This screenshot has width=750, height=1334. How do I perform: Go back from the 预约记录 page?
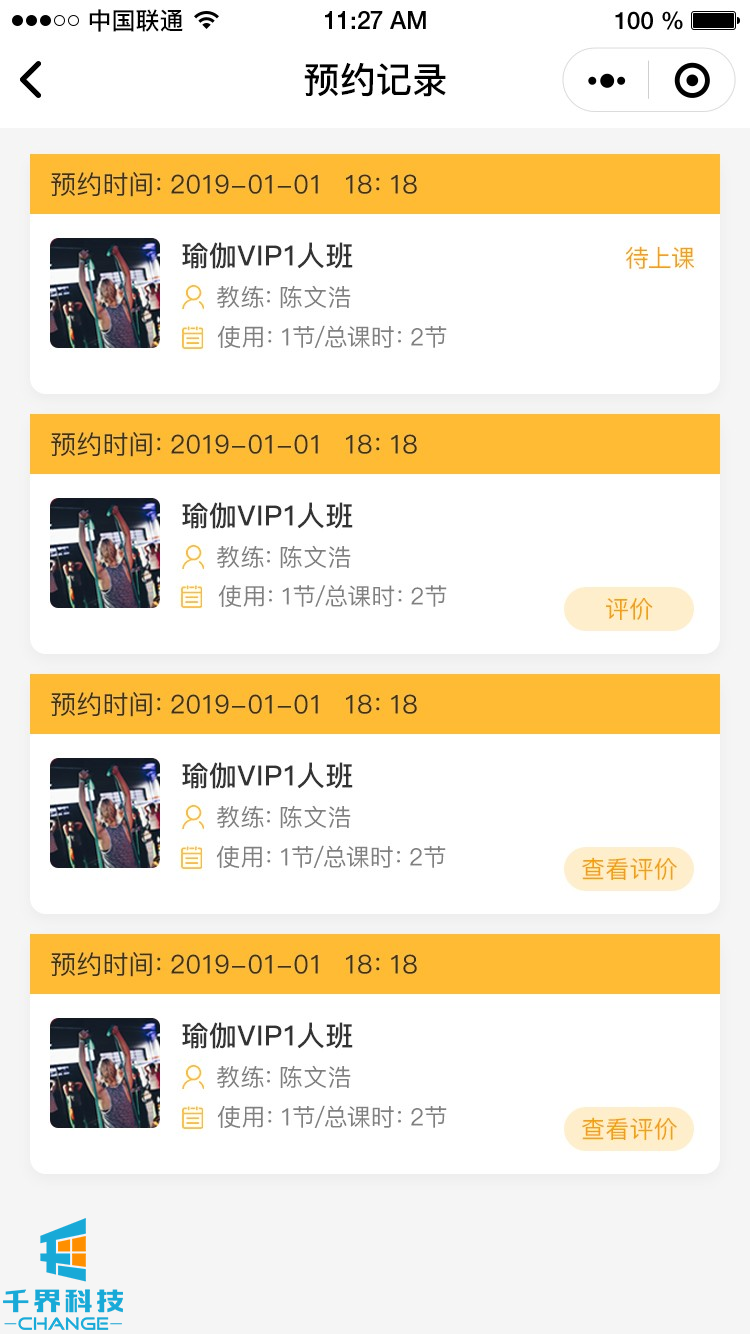32,80
